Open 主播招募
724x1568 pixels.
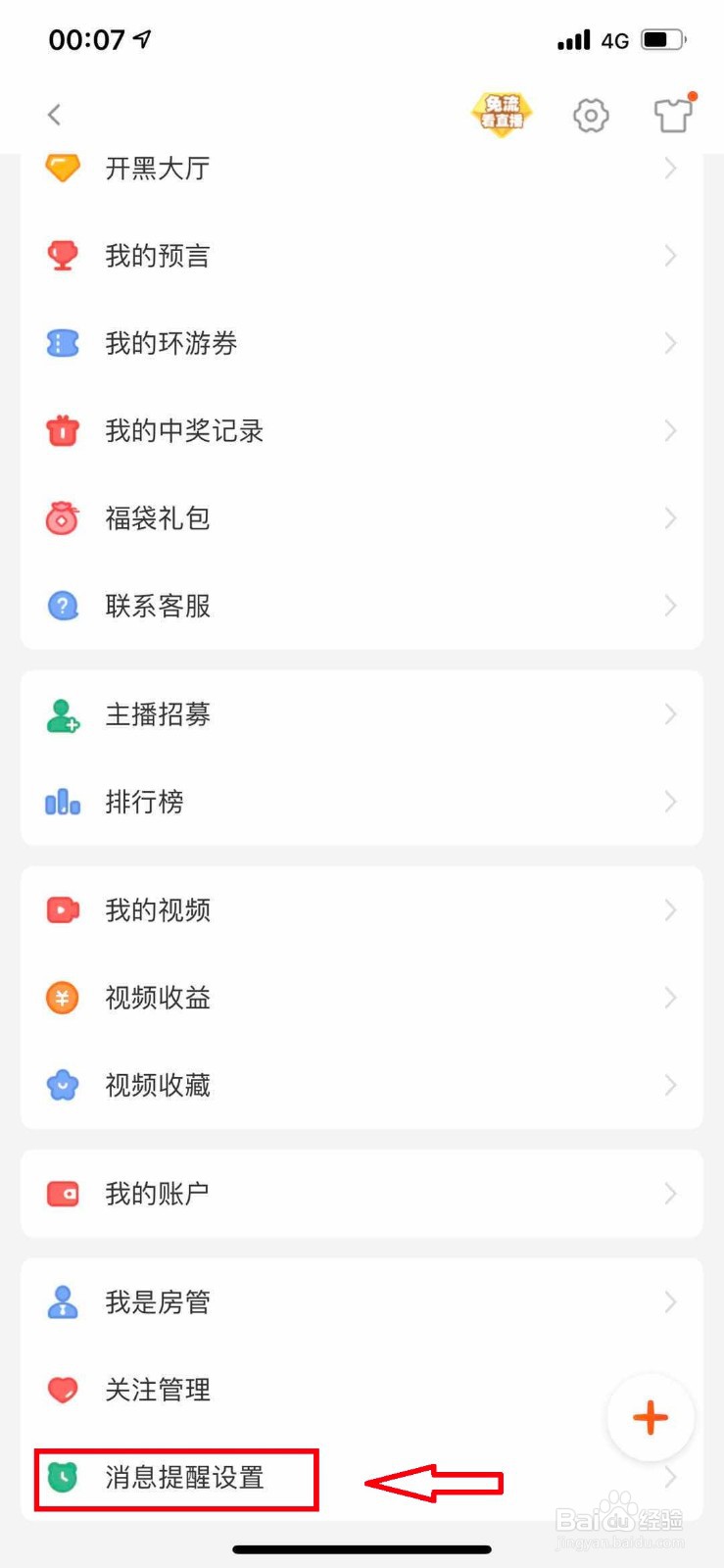pyautogui.click(x=362, y=714)
